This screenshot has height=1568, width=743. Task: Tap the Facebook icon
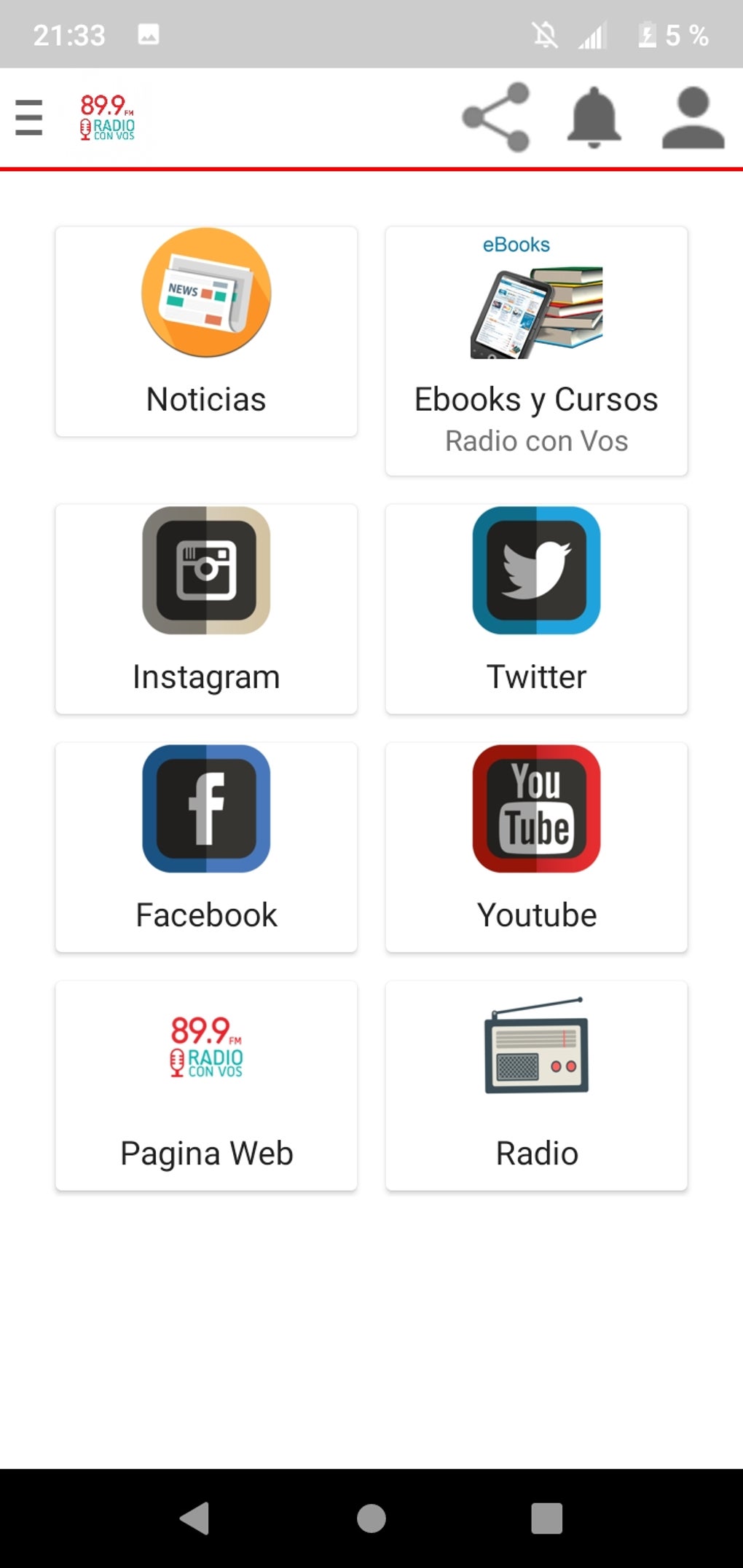coord(206,811)
